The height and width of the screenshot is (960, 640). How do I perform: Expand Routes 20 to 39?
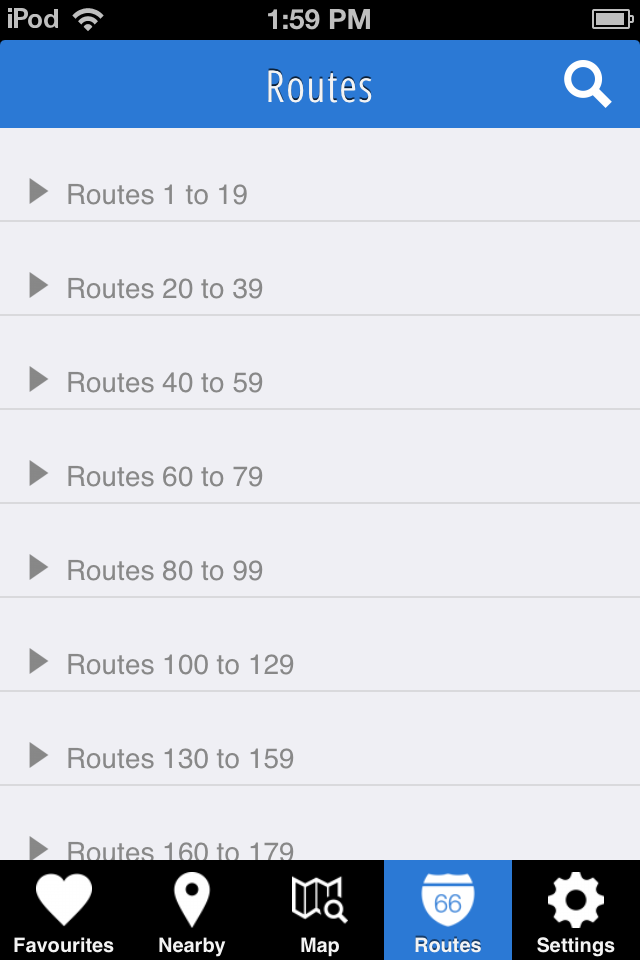point(164,288)
